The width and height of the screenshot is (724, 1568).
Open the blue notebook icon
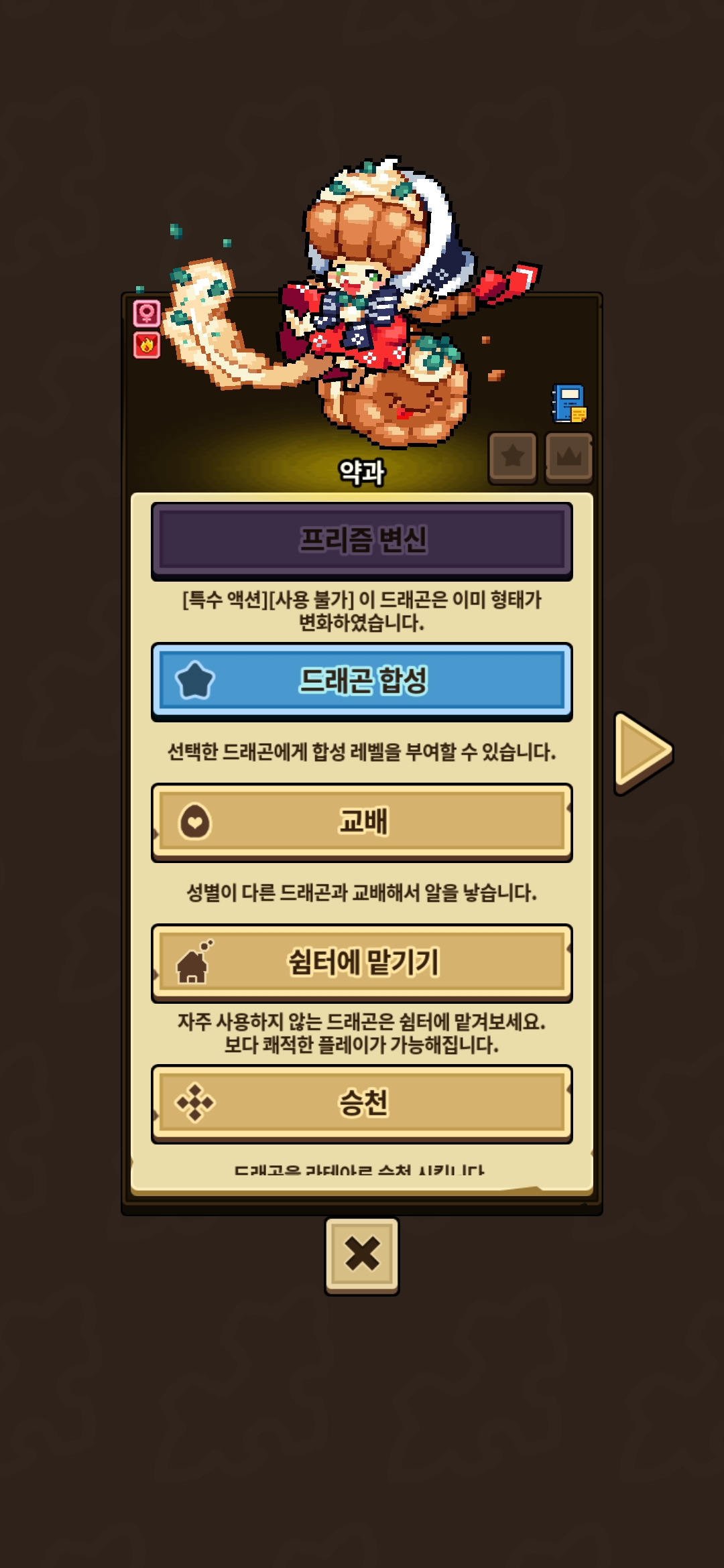[568, 403]
